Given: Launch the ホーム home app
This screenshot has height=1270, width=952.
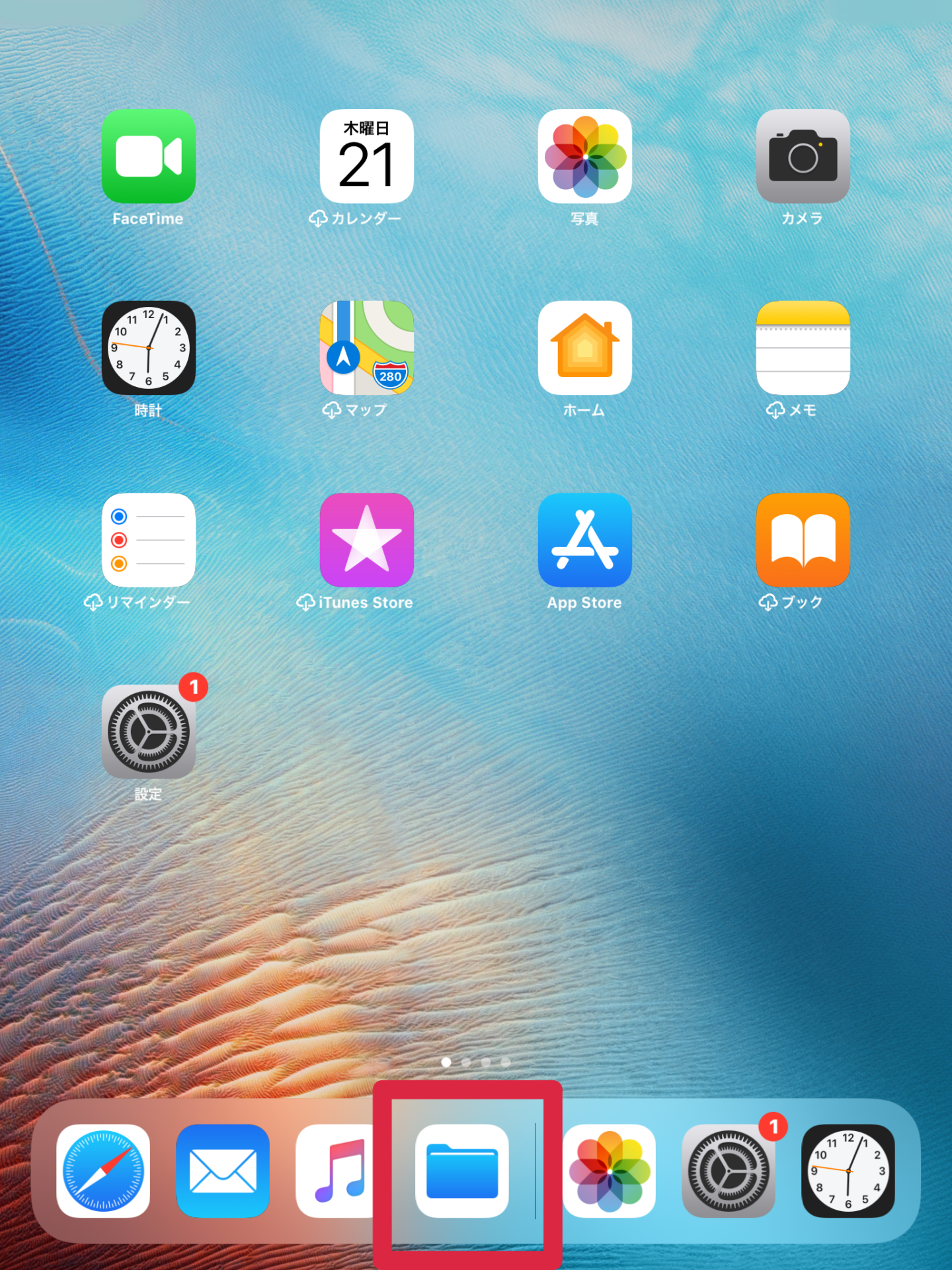Looking at the screenshot, I should tap(584, 348).
